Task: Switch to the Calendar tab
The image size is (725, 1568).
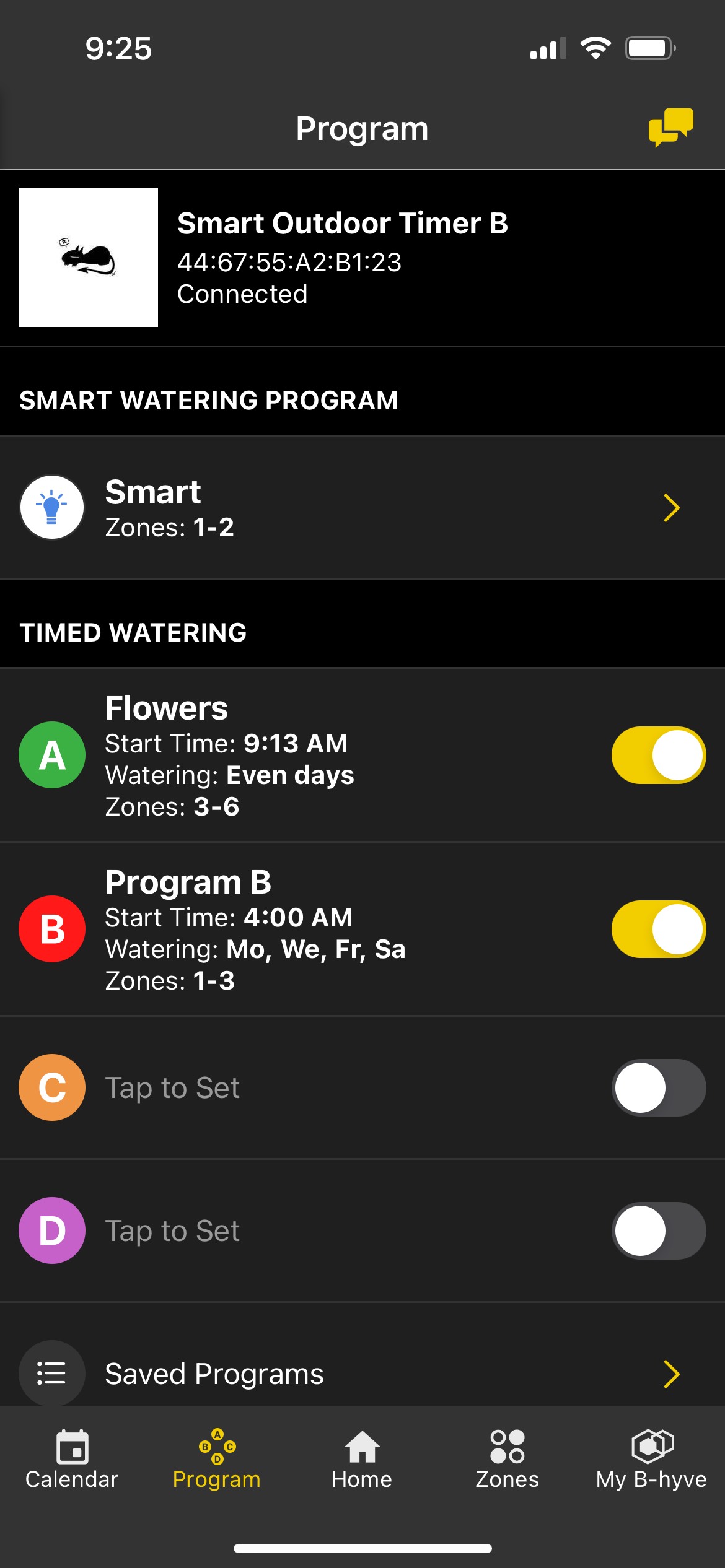Action: point(72,1459)
